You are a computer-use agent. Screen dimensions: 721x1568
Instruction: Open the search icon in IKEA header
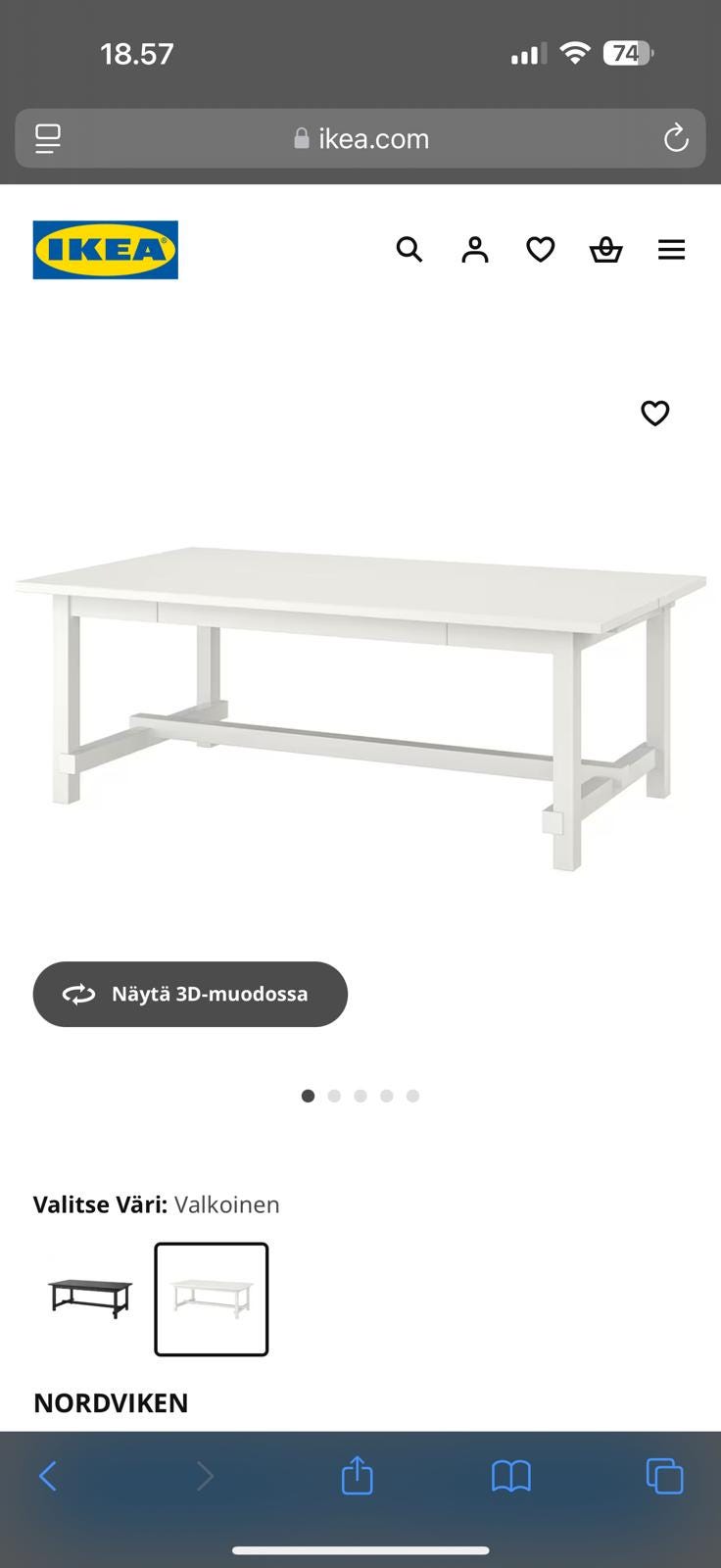pos(409,250)
